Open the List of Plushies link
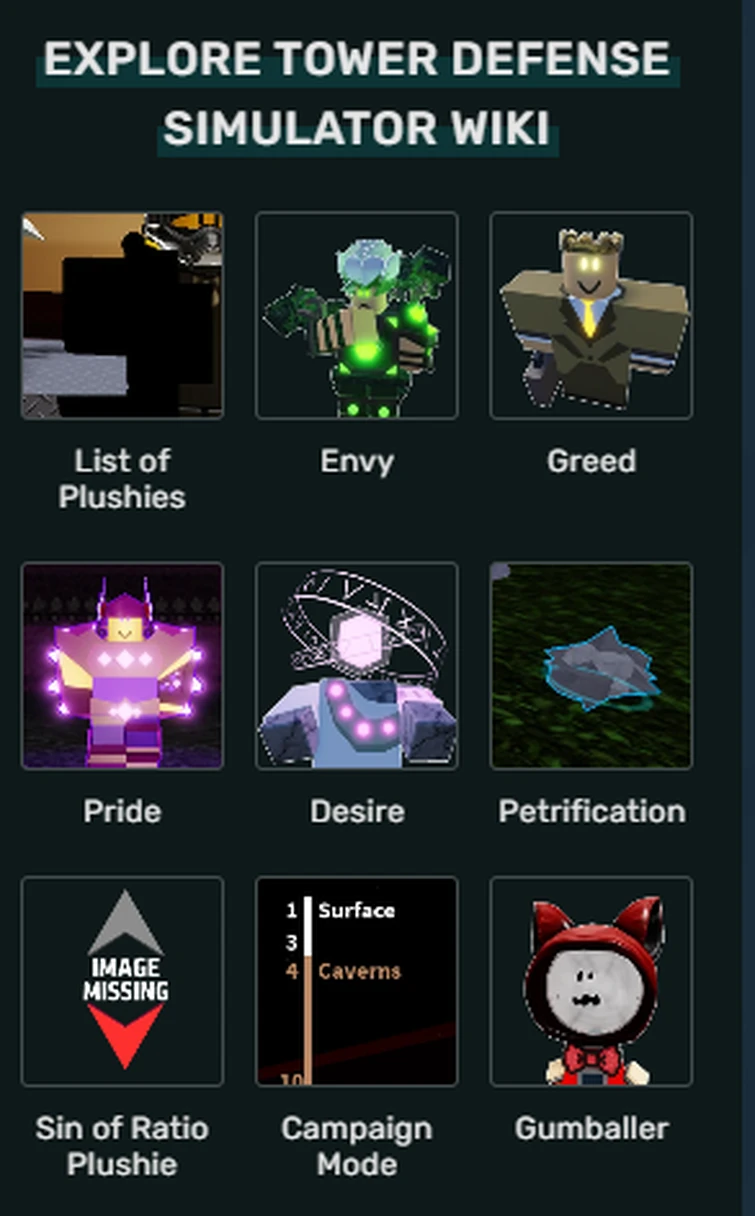Viewport: 755px width, 1216px height. (122, 478)
